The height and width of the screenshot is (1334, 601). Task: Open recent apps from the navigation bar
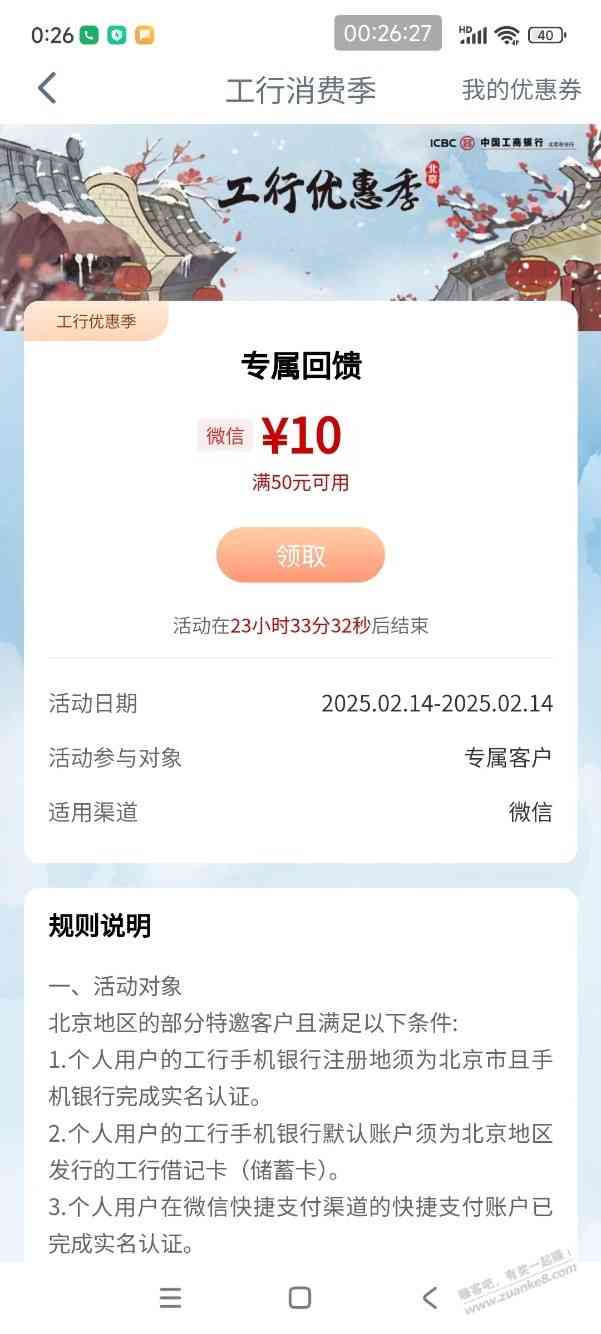click(x=171, y=1298)
